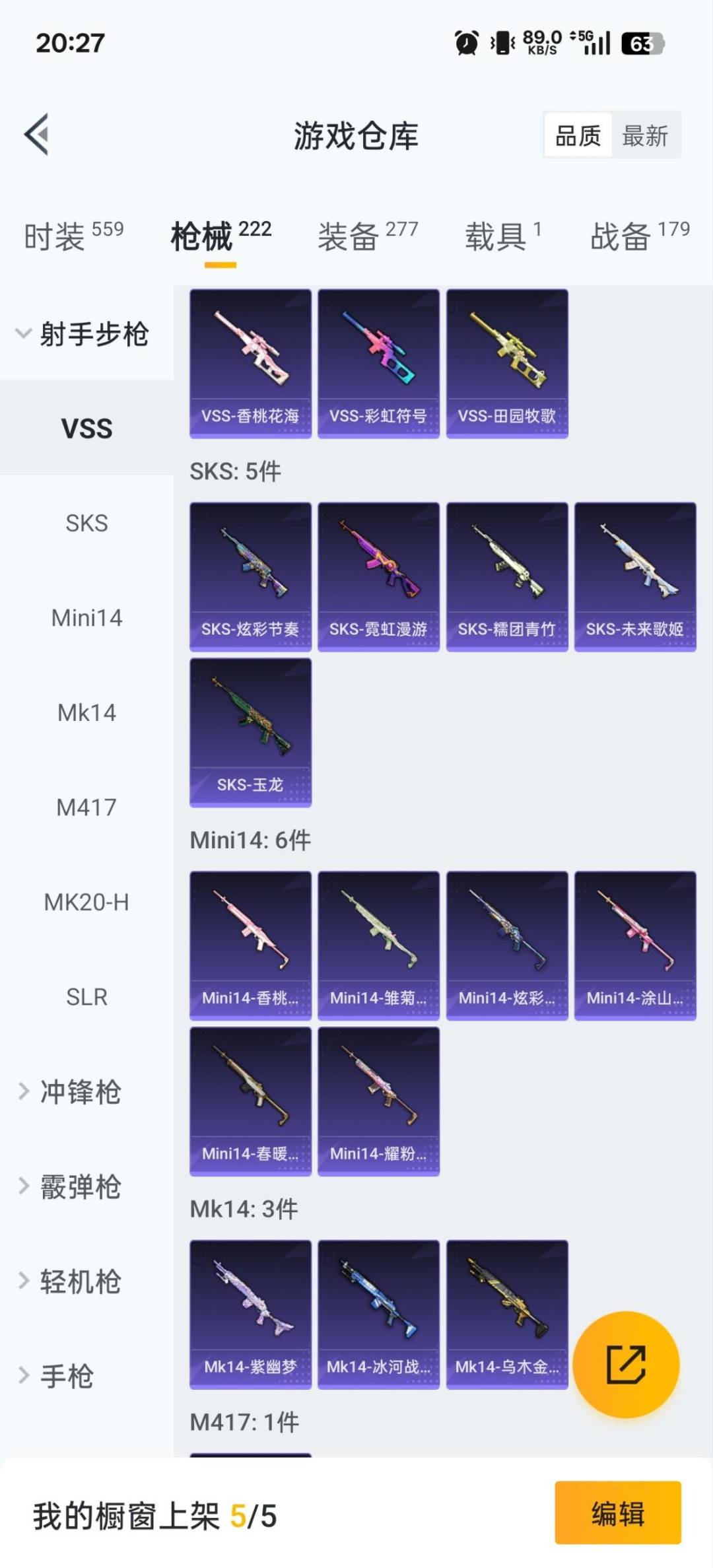Switch to the 战备 tab

click(x=639, y=236)
